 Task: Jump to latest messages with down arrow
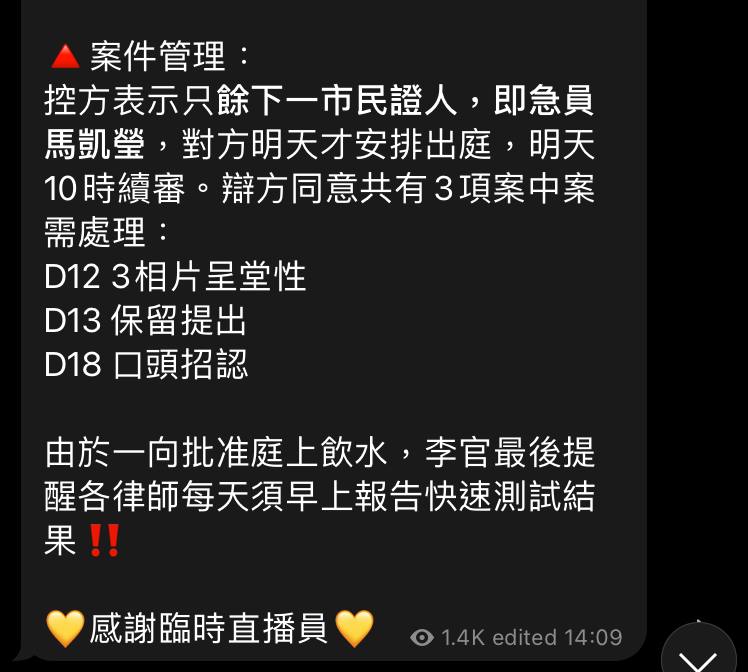tap(699, 652)
